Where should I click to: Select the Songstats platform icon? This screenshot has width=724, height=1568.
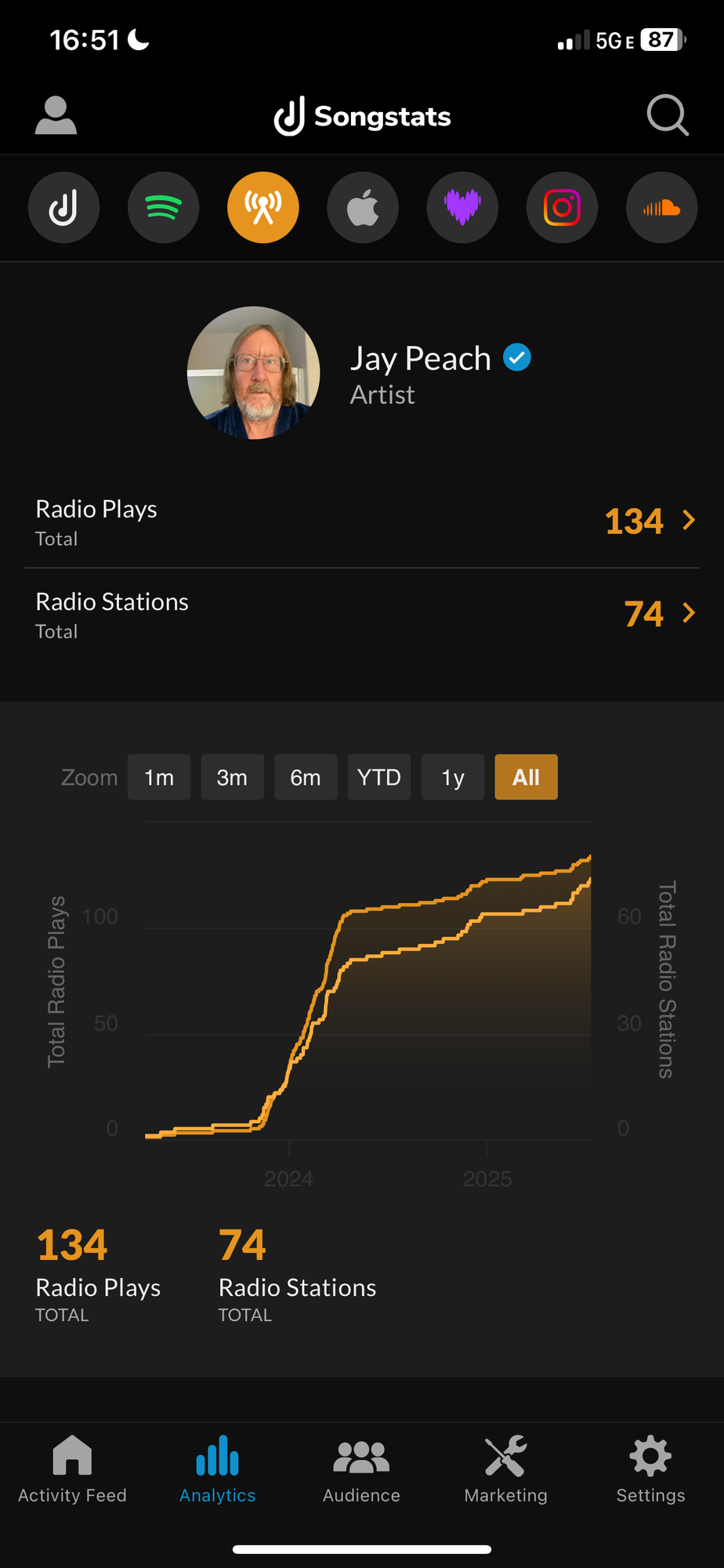pos(63,207)
